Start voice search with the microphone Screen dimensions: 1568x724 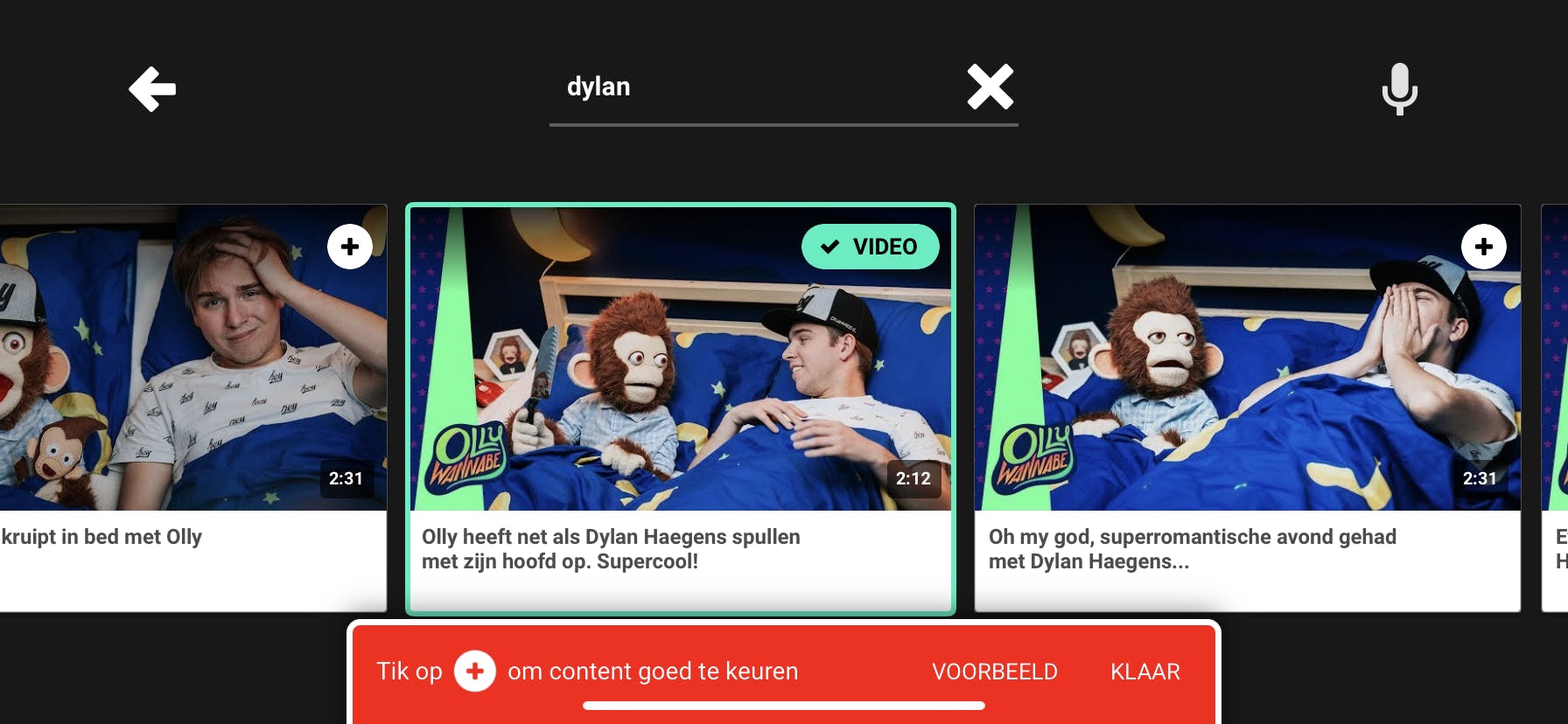(x=1399, y=89)
